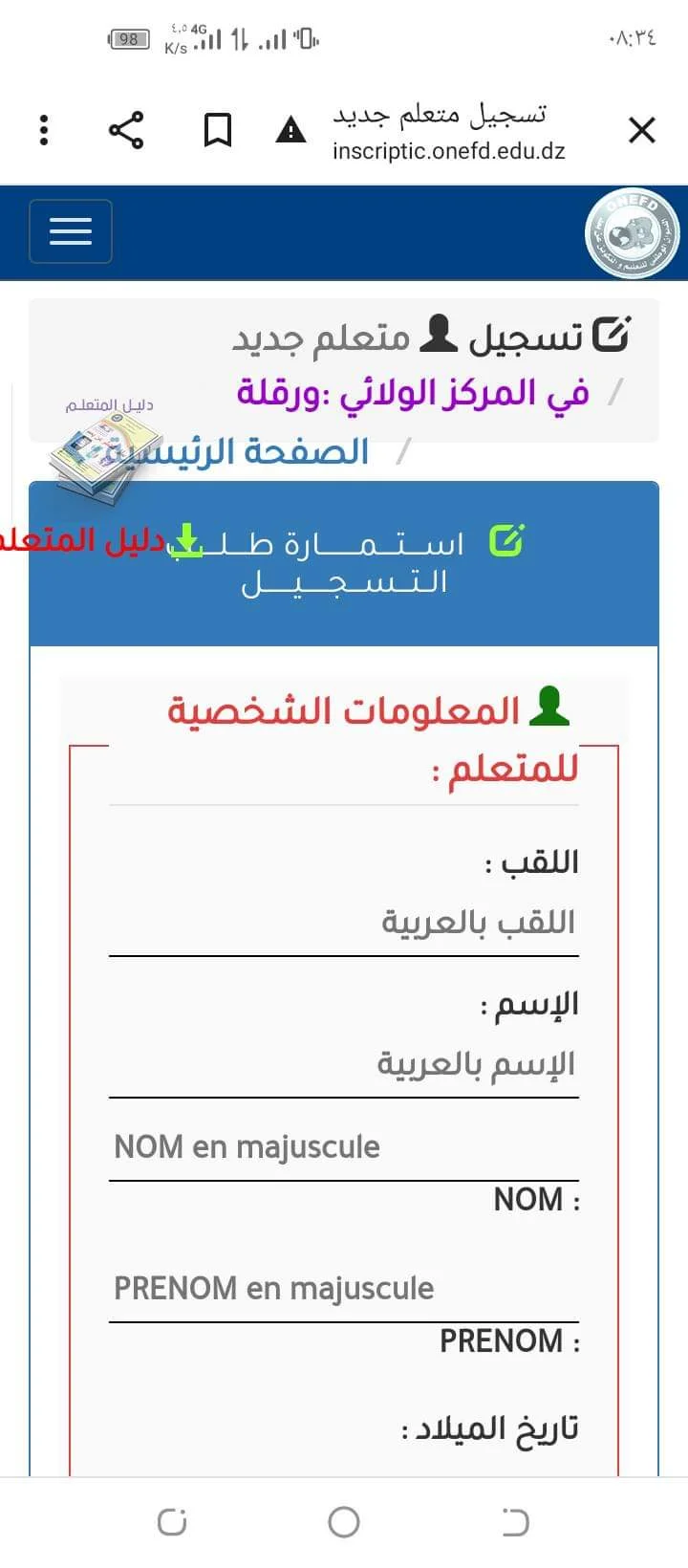Go to the system home screen
The image size is (688, 1568).
[344, 1522]
